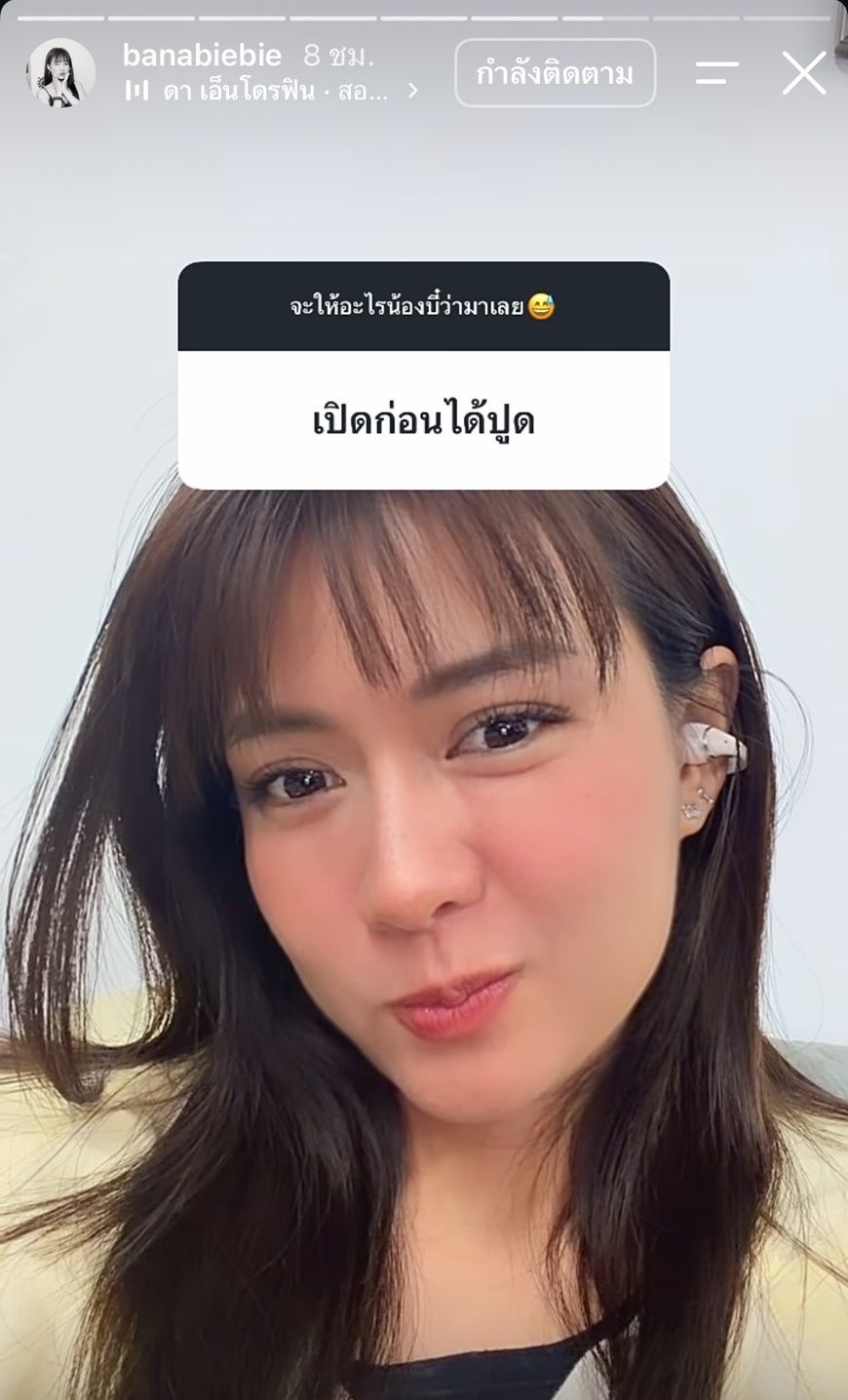This screenshot has height=1400, width=848.
Task: Close the story viewer
Action: (x=804, y=73)
